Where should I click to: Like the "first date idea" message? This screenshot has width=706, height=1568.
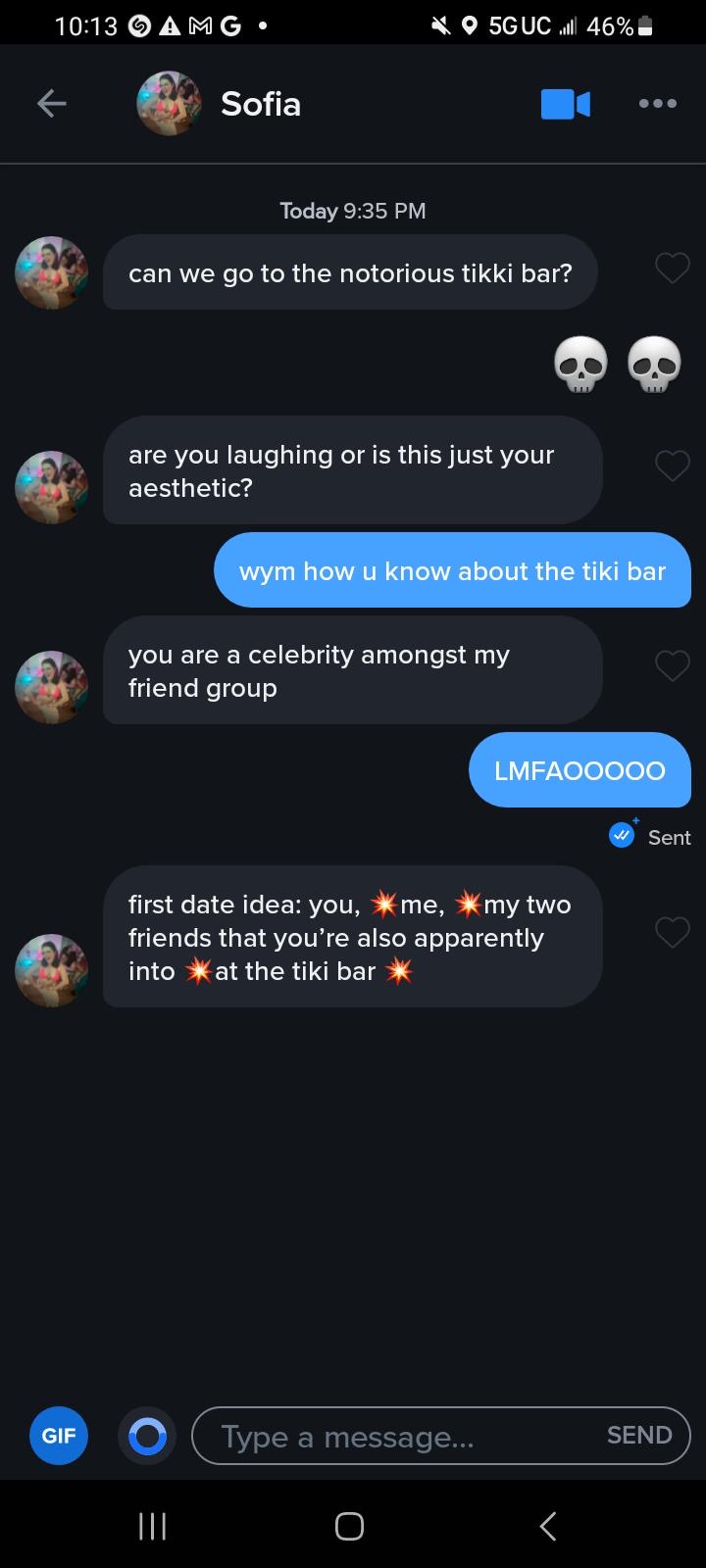coord(672,932)
